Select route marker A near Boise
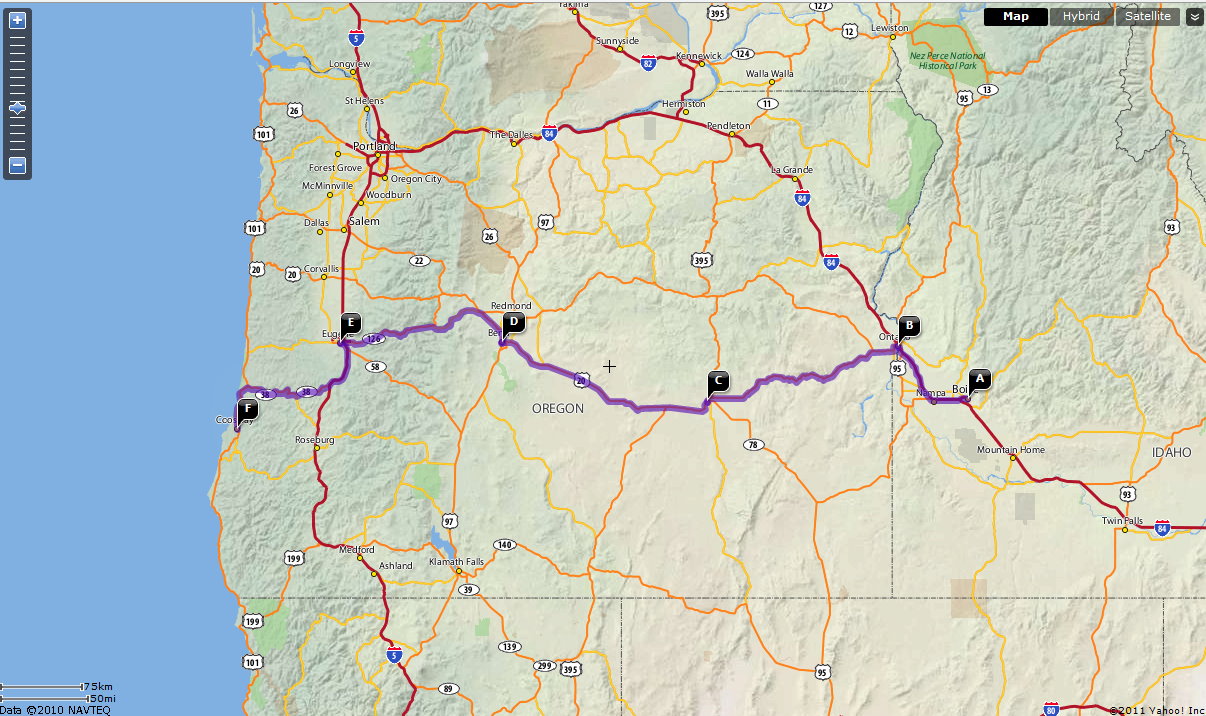 [x=980, y=379]
